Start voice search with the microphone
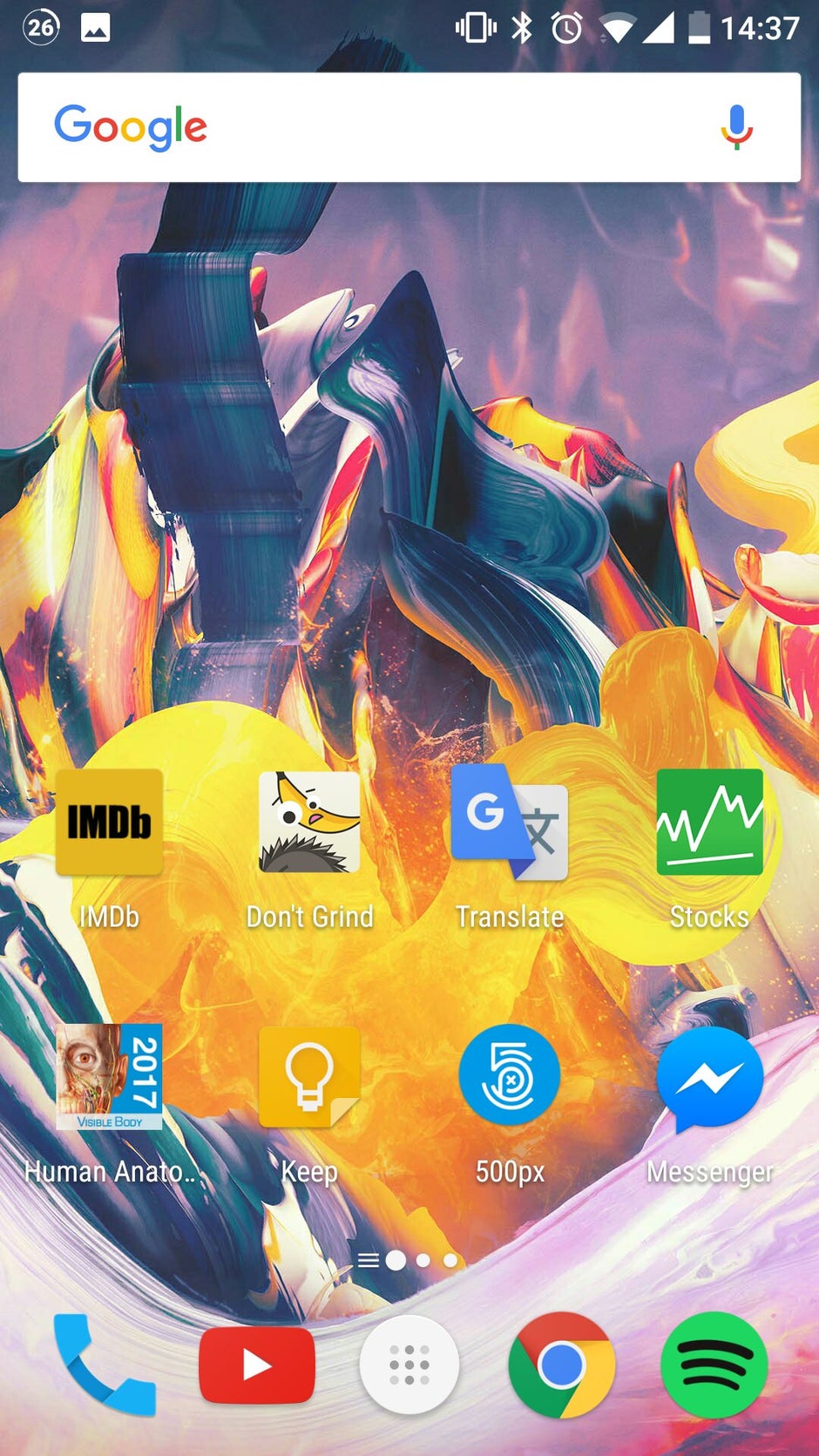The image size is (819, 1456). pos(736,127)
